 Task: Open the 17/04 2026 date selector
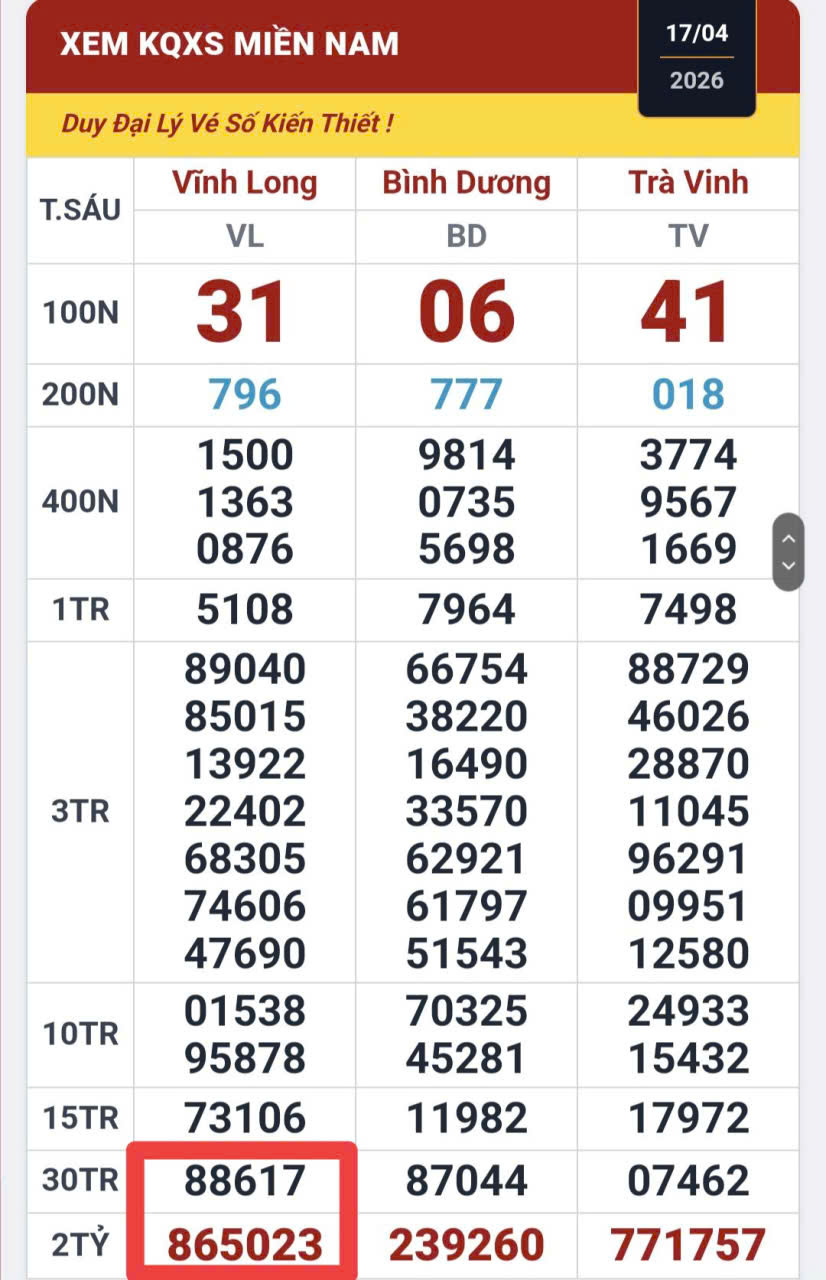pyautogui.click(x=697, y=57)
